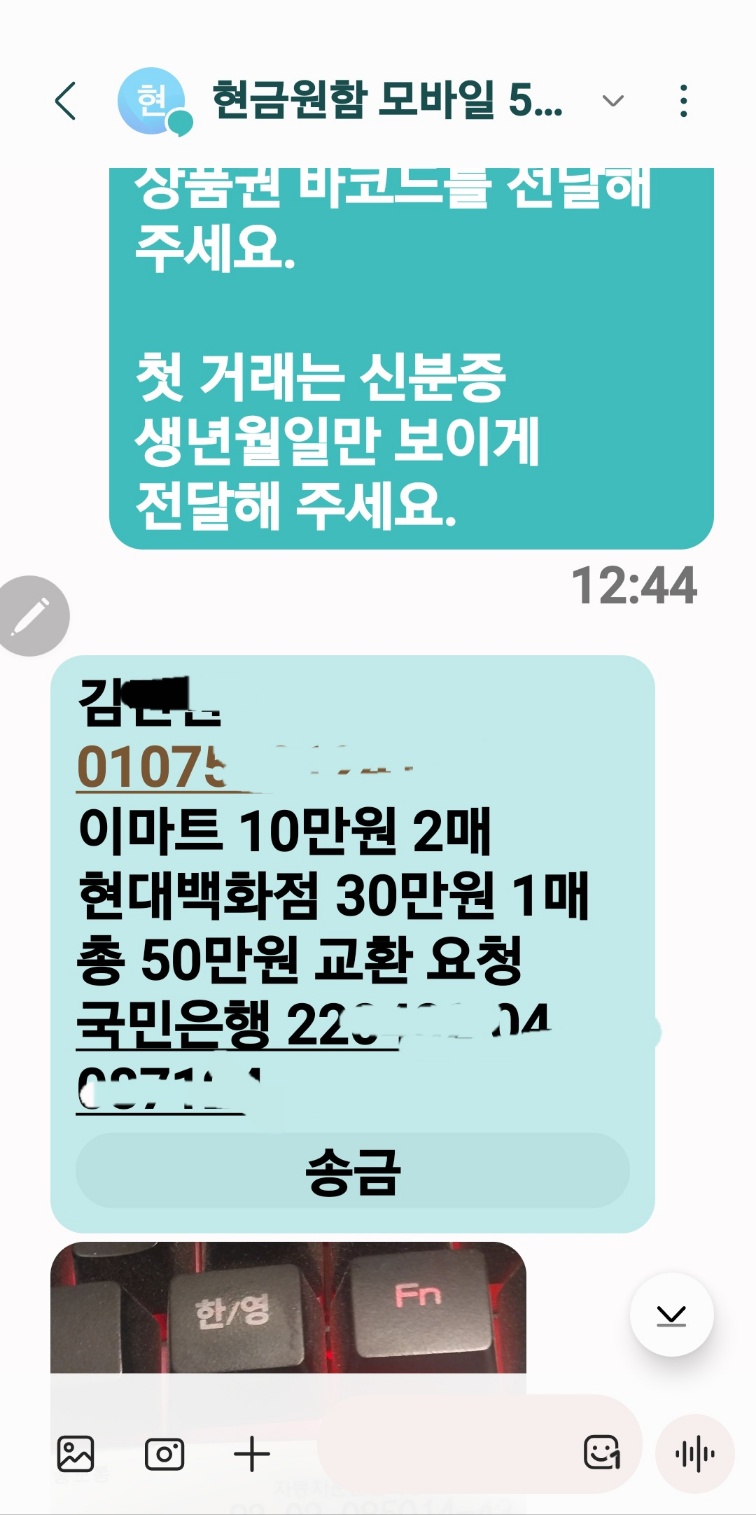Open the plus attachment options
756x1515 pixels.
tap(252, 1453)
